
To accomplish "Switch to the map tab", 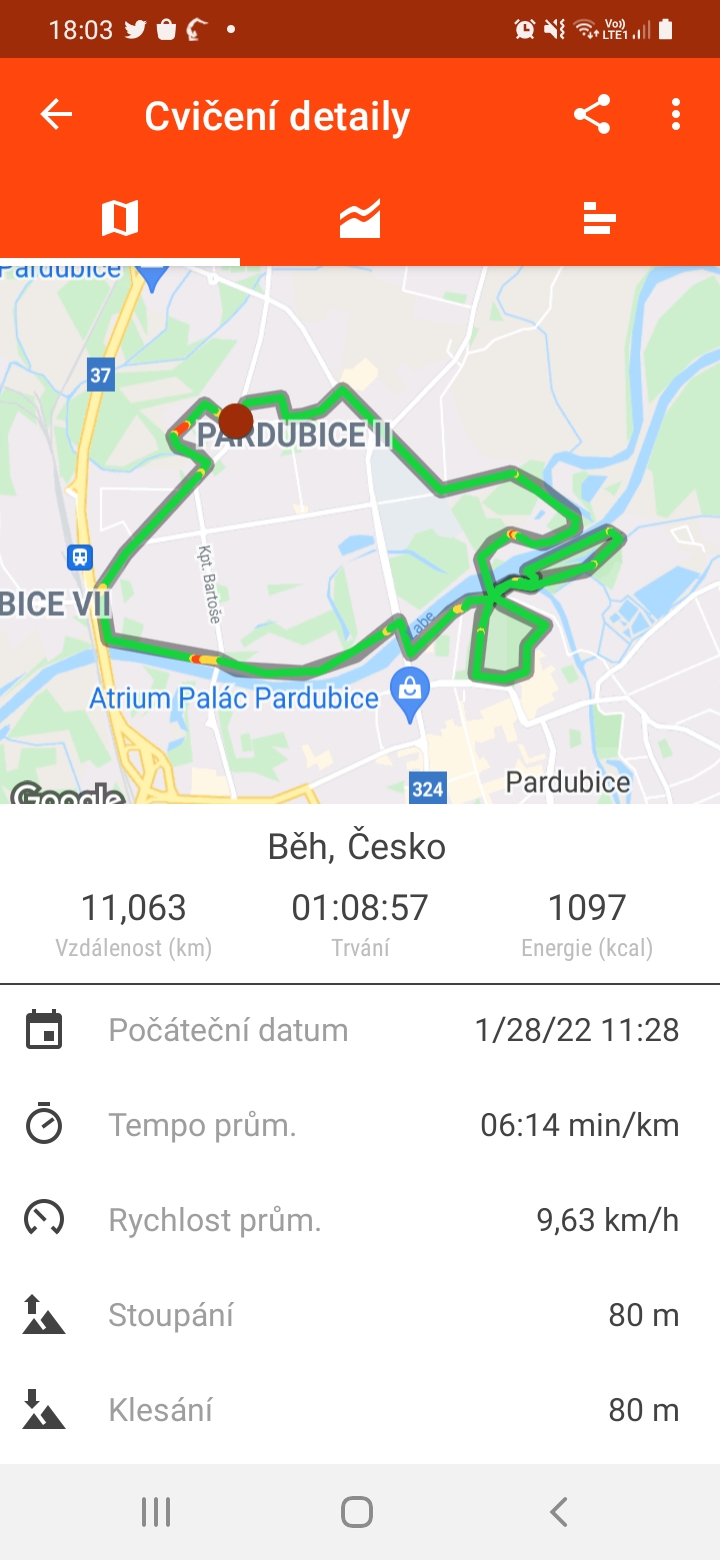I will 120,217.
